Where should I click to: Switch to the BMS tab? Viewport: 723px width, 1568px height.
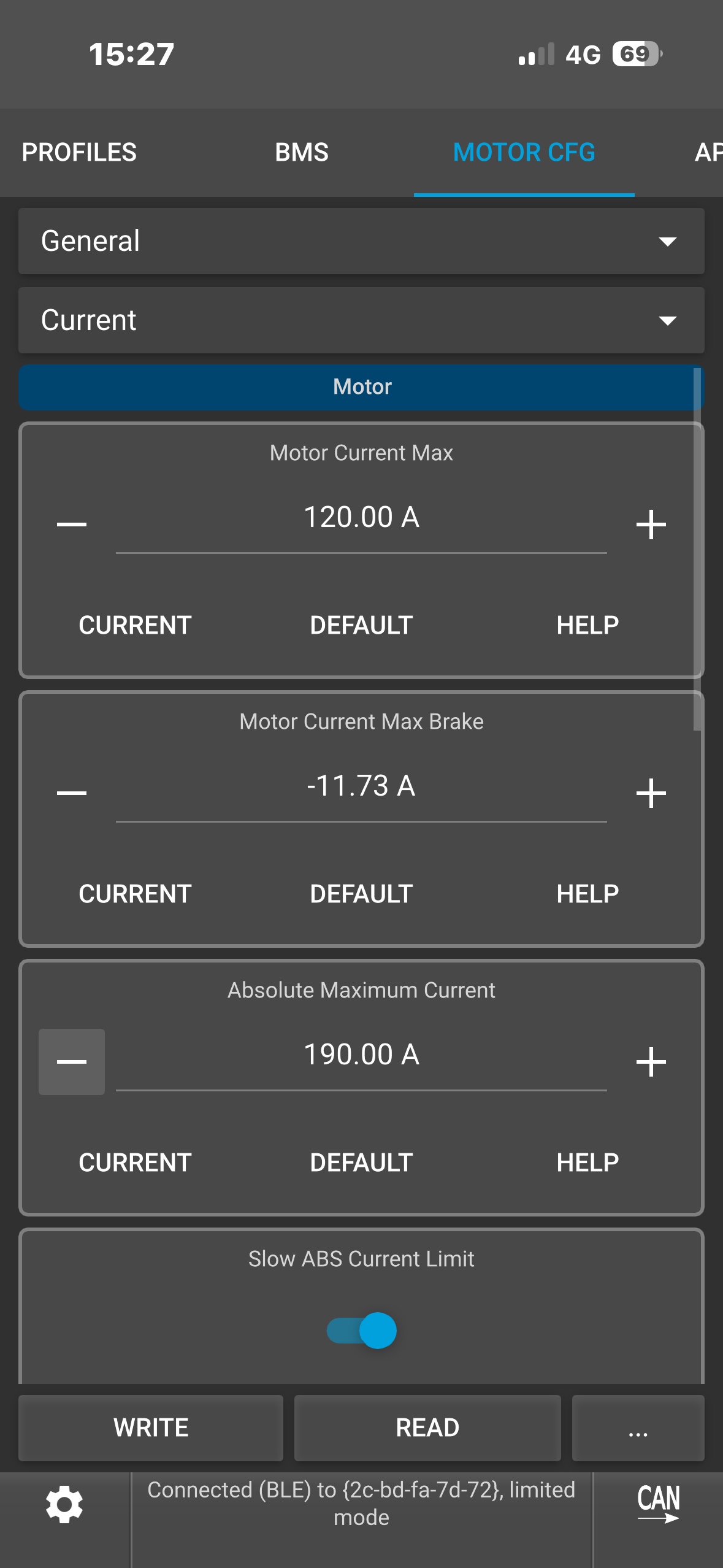pos(302,152)
